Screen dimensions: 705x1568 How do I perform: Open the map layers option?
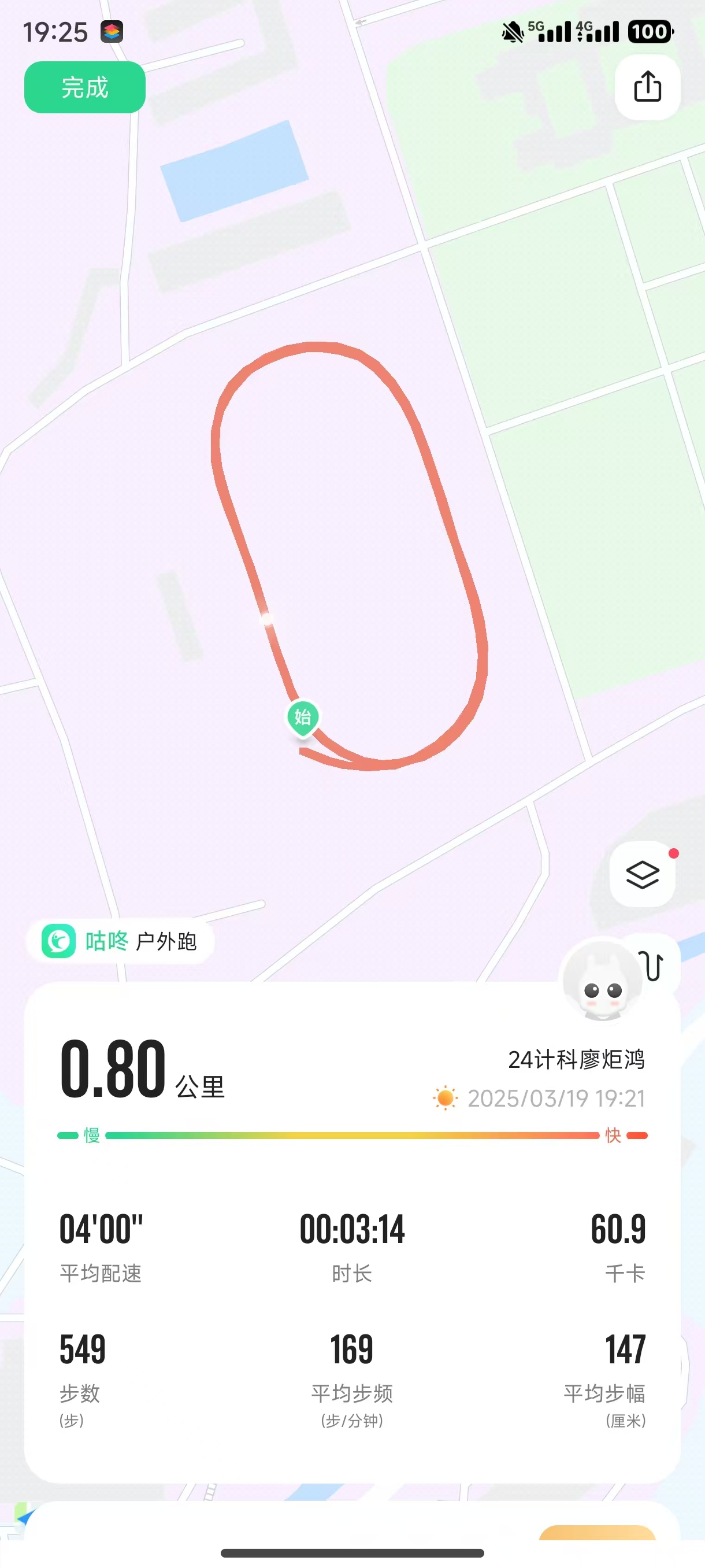coord(643,874)
